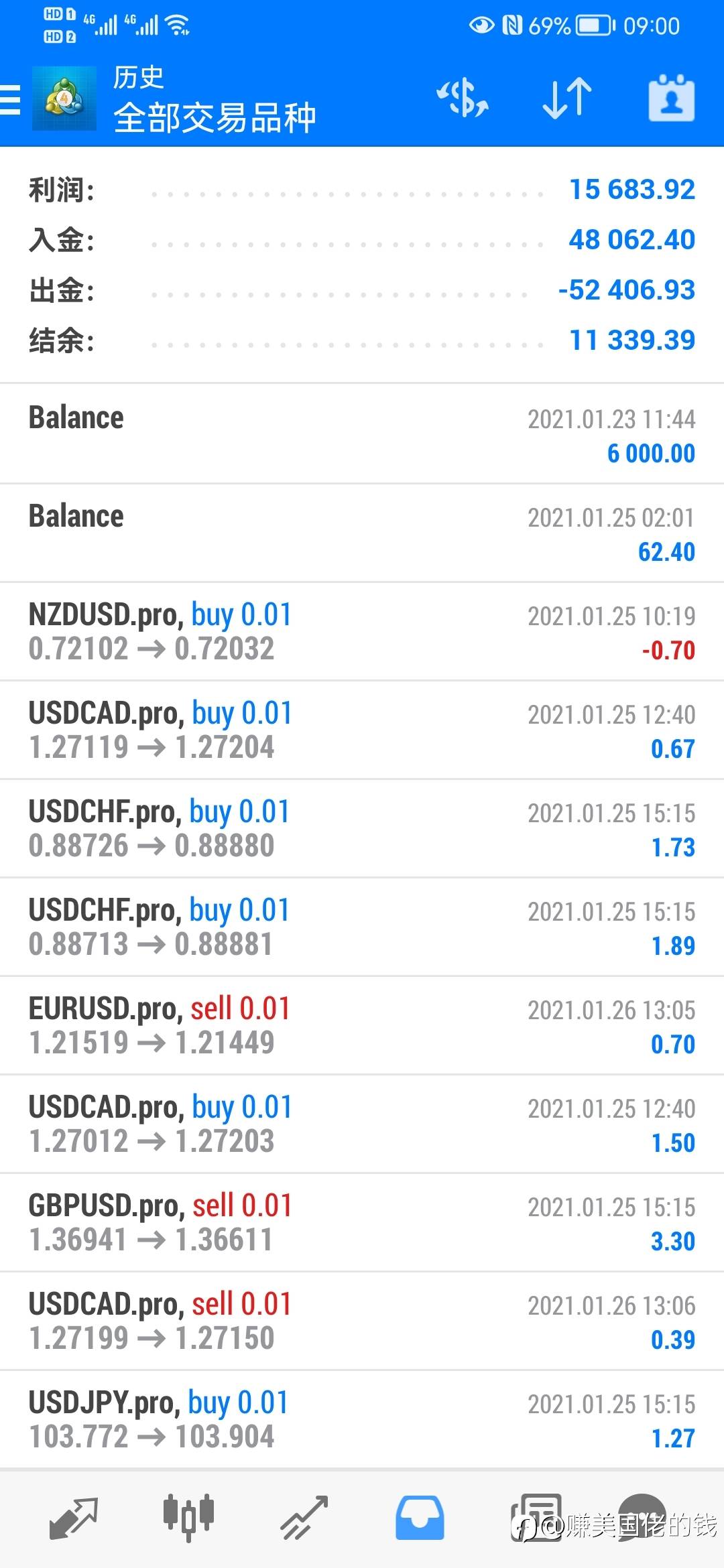Open USDCHF.pro trade with 1.89 profit
Viewport: 724px width, 1568px height.
[x=362, y=927]
